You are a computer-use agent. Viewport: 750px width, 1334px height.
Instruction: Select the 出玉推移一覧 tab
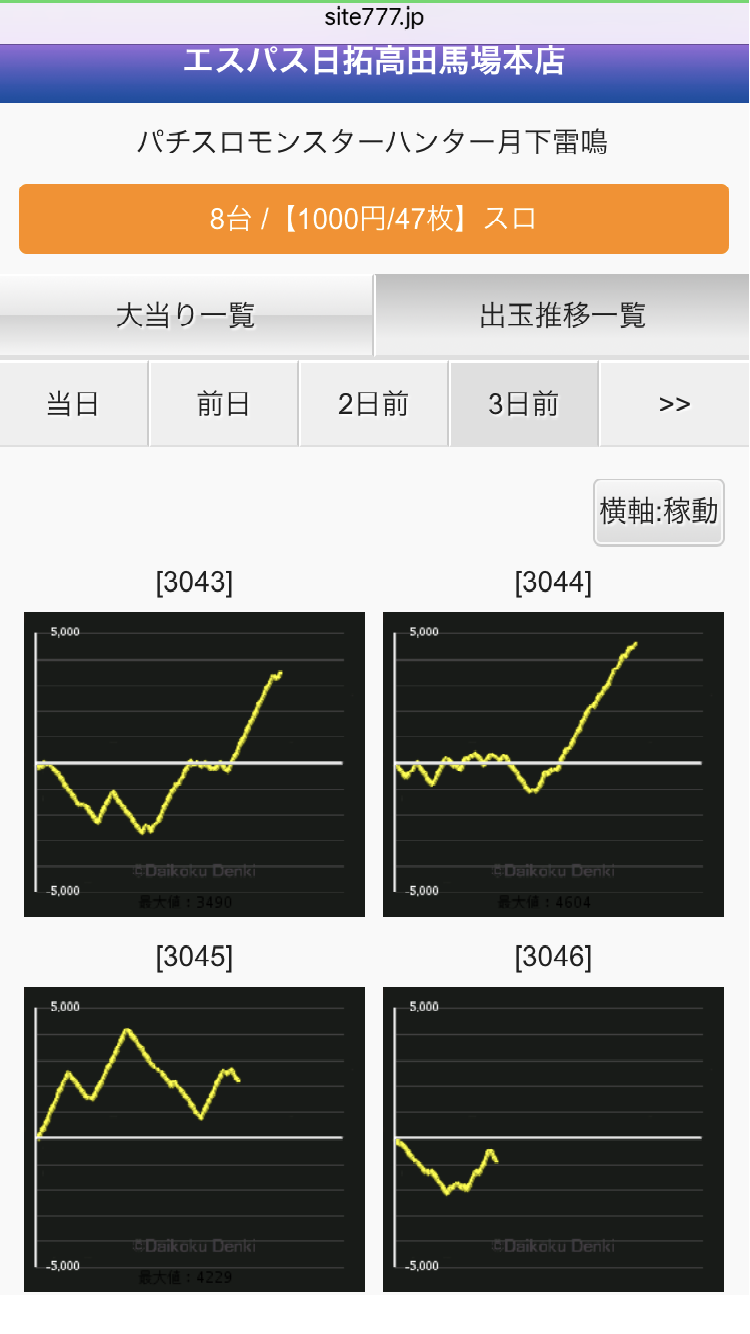pyautogui.click(x=562, y=316)
